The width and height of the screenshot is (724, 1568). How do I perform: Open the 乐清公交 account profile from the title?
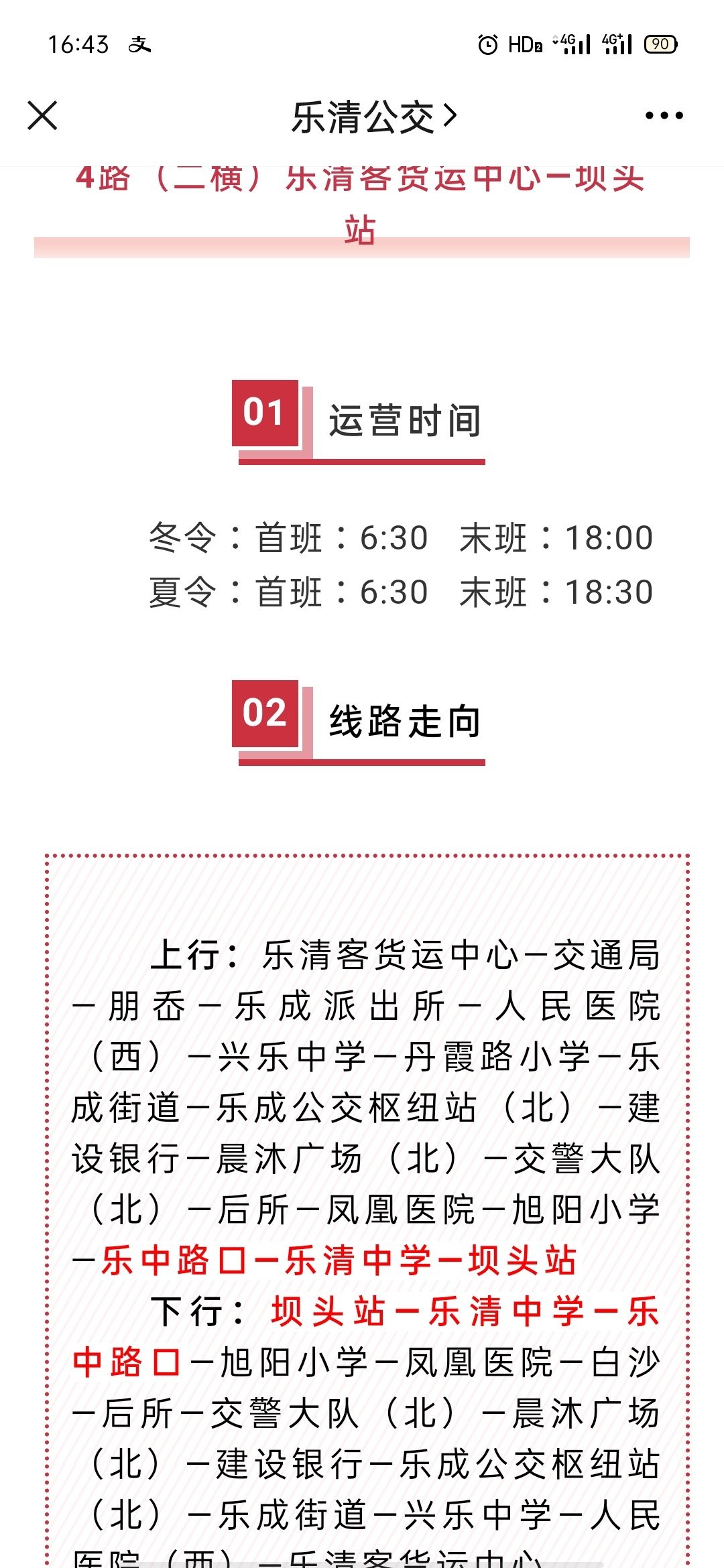[x=374, y=117]
